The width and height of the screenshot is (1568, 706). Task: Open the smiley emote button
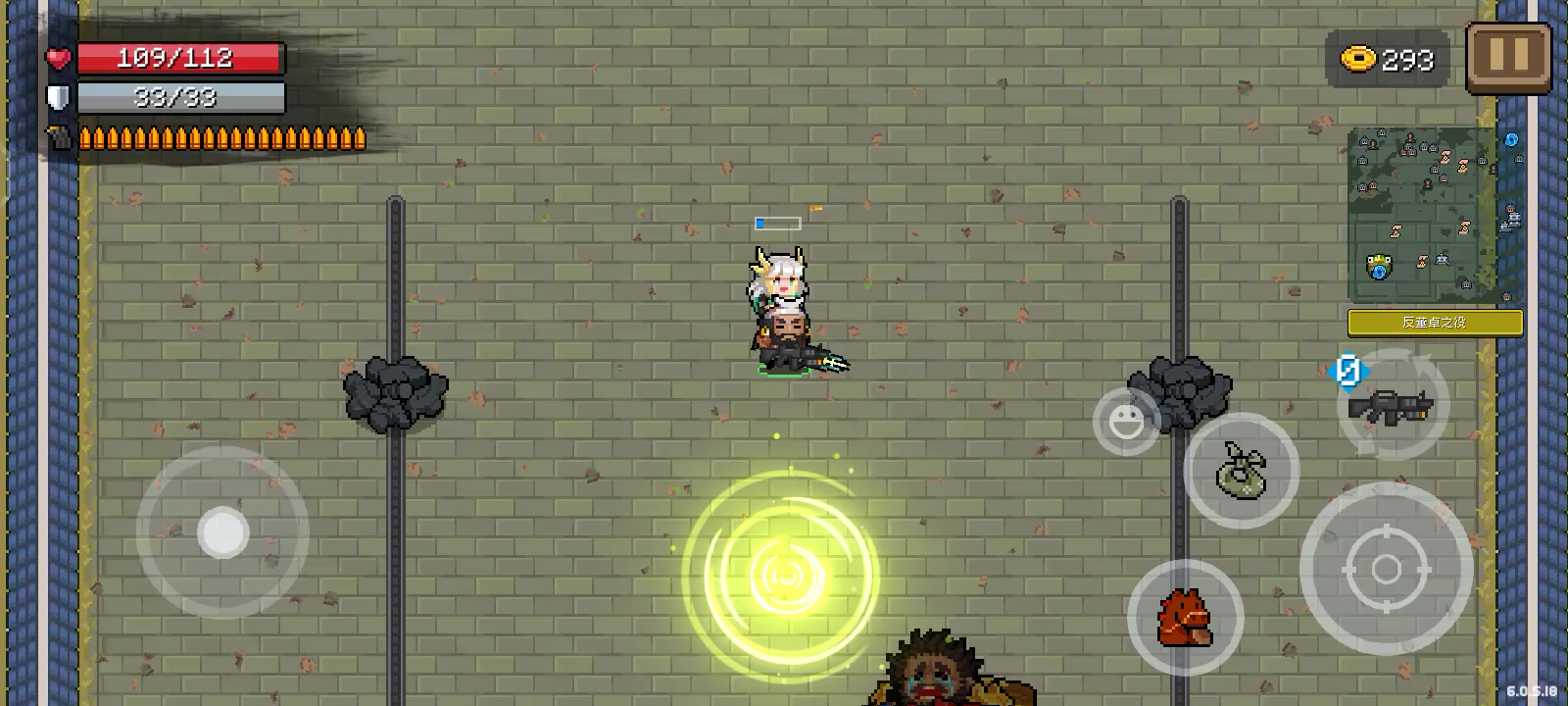[1125, 423]
